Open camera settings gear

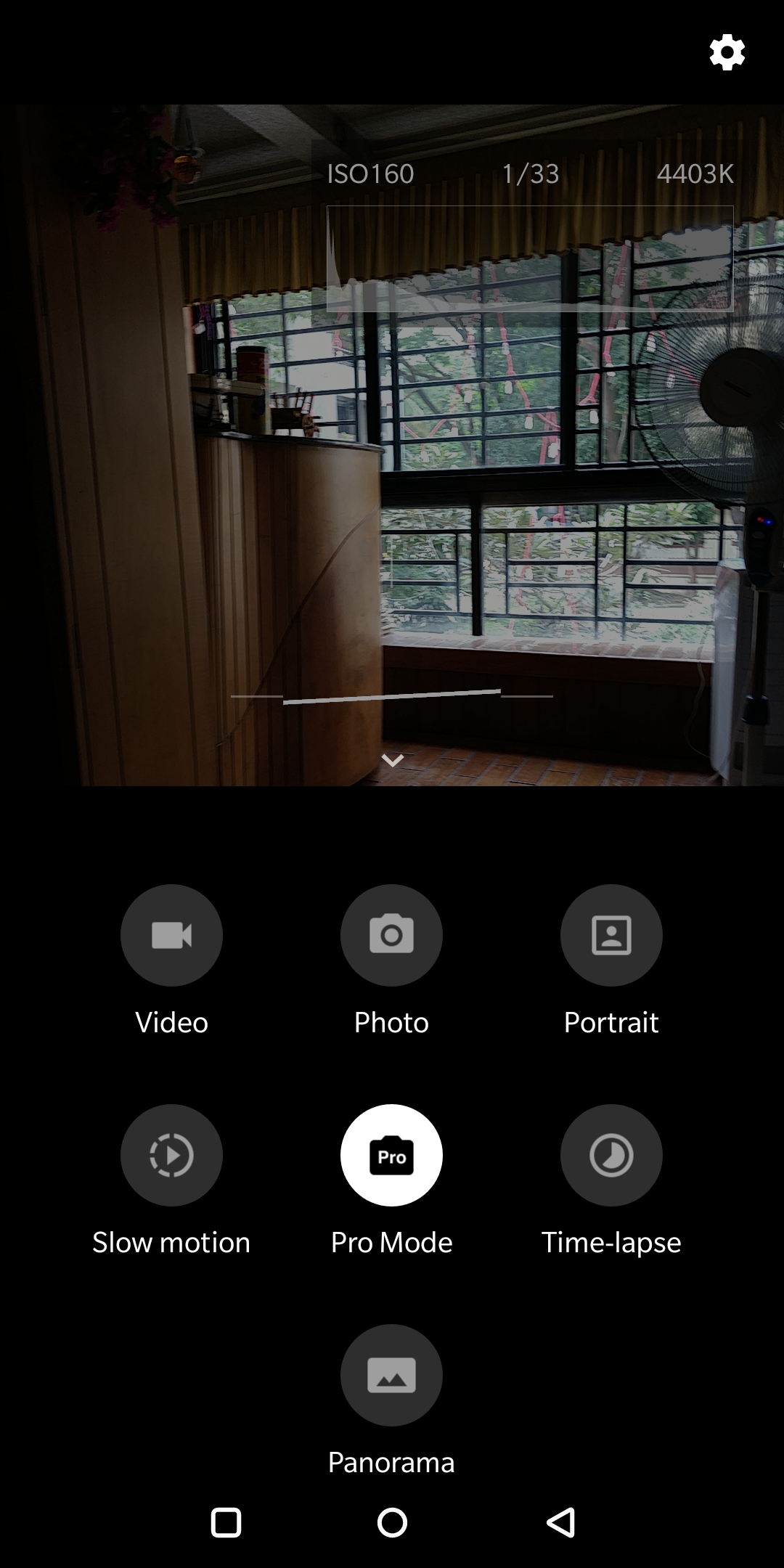[x=727, y=53]
